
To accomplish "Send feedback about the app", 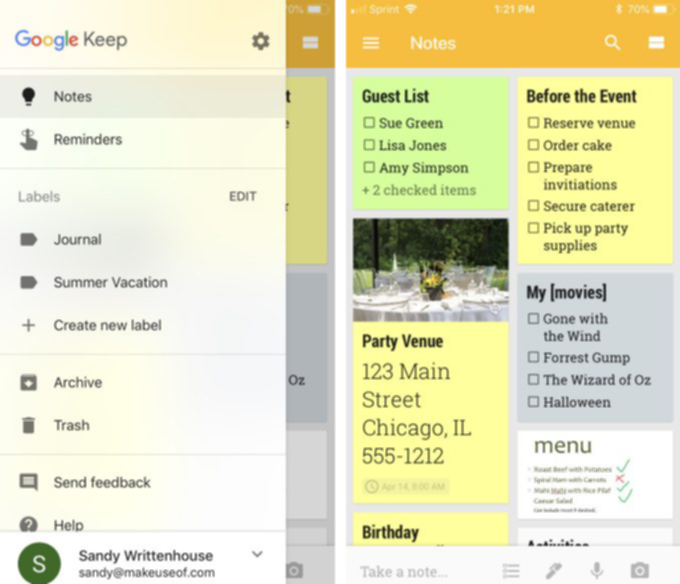I will pos(101,483).
